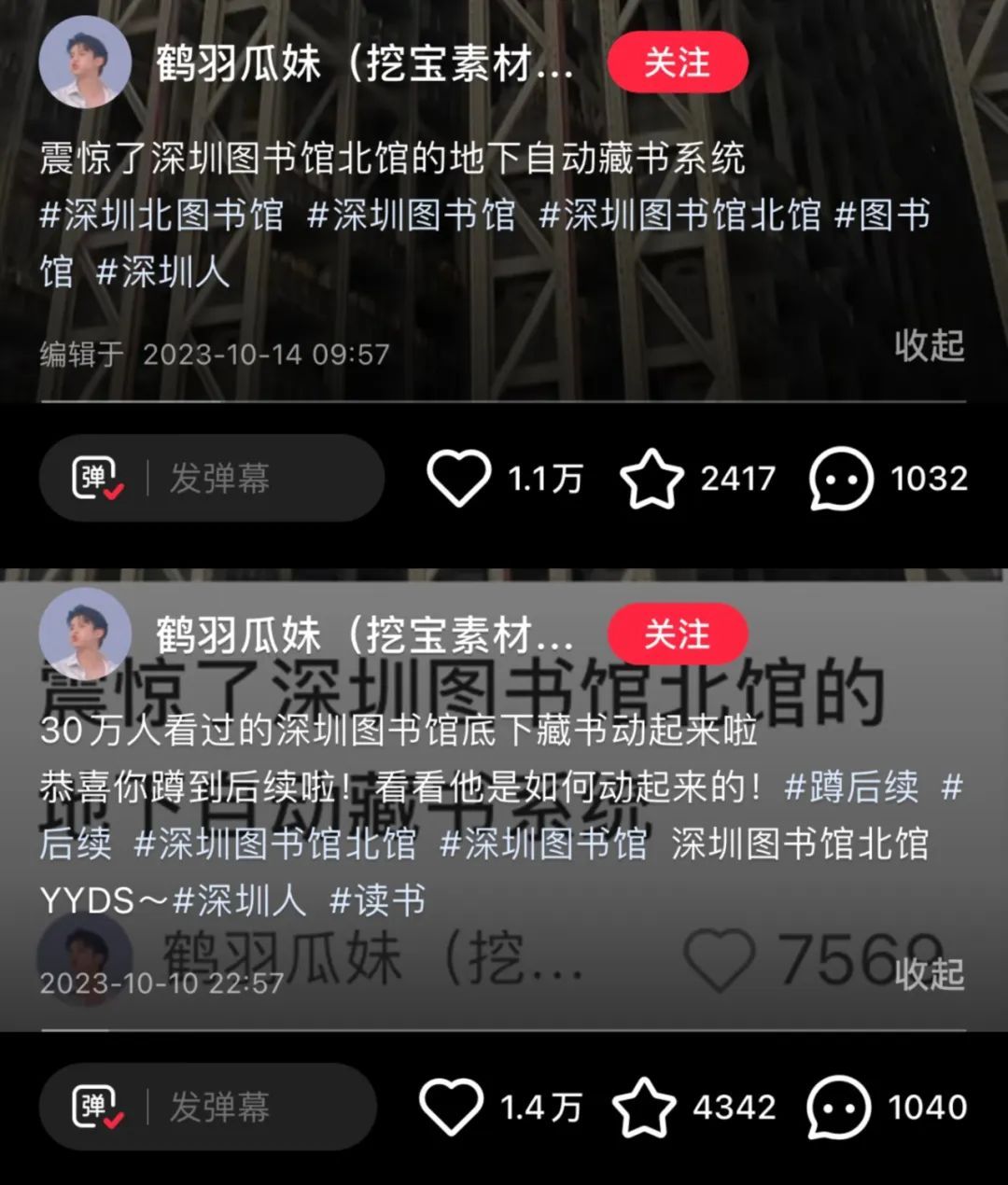Tap 发弹幕 field beside the 1.1万 likes

[220, 479]
